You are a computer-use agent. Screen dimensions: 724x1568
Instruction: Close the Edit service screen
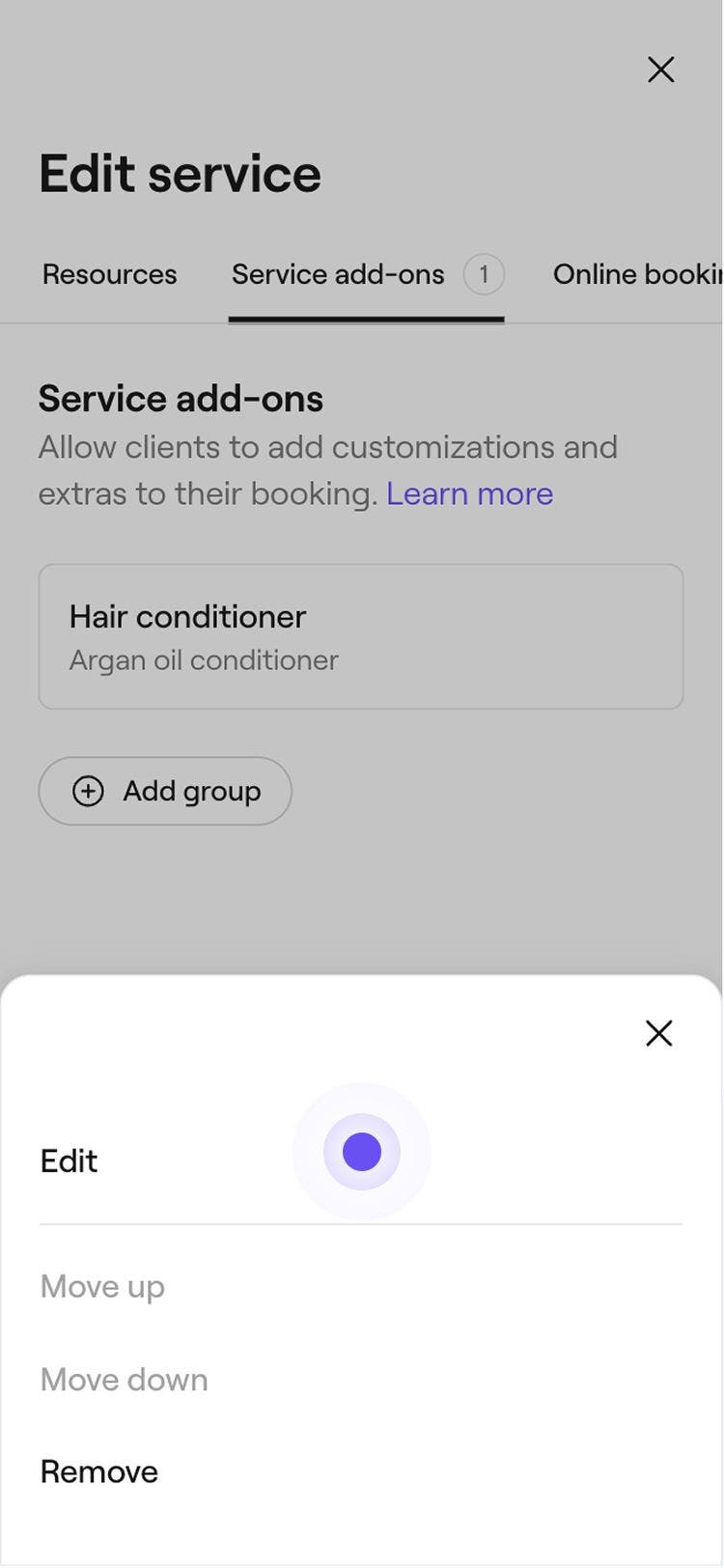[660, 70]
